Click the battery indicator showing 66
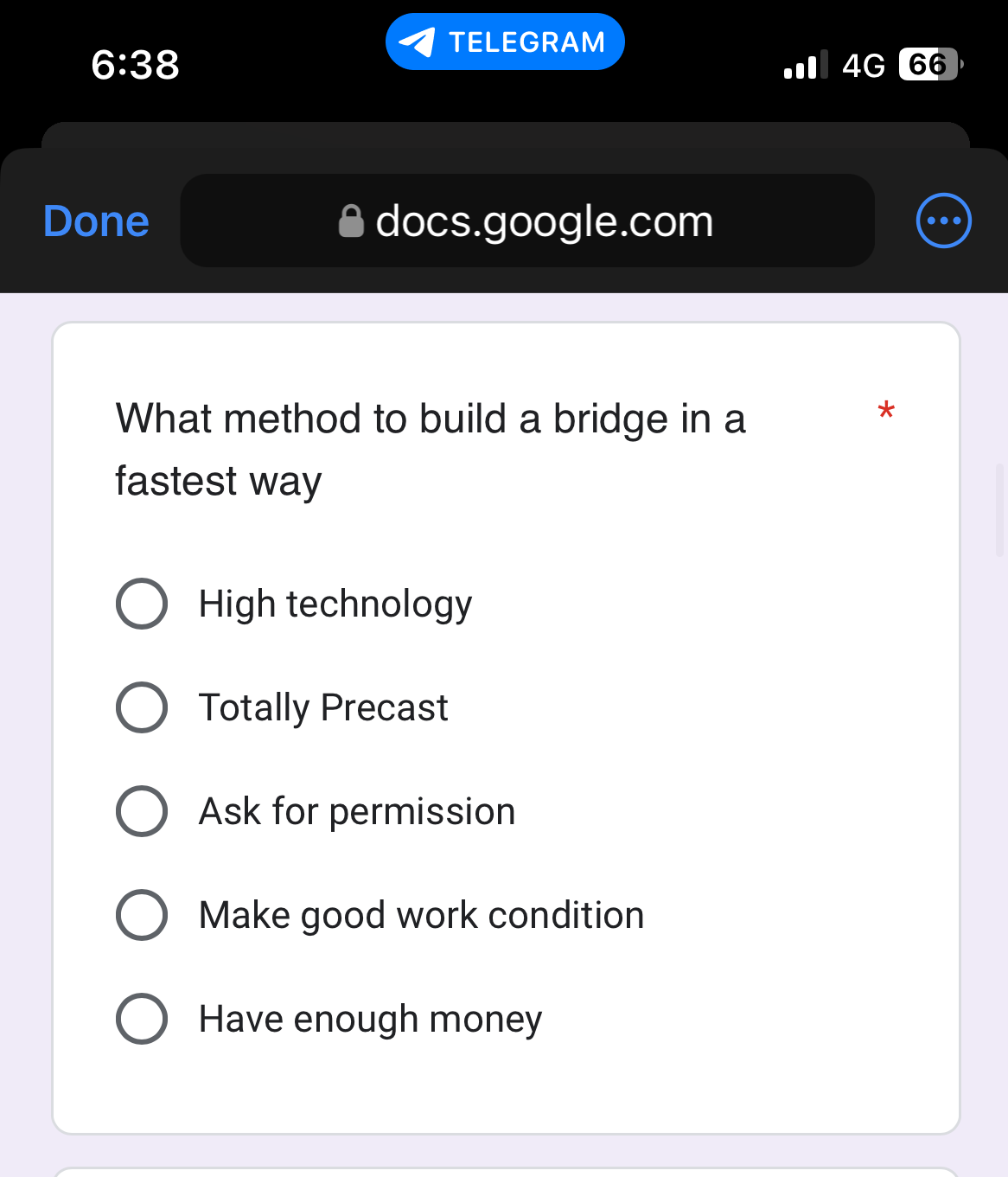 click(928, 64)
